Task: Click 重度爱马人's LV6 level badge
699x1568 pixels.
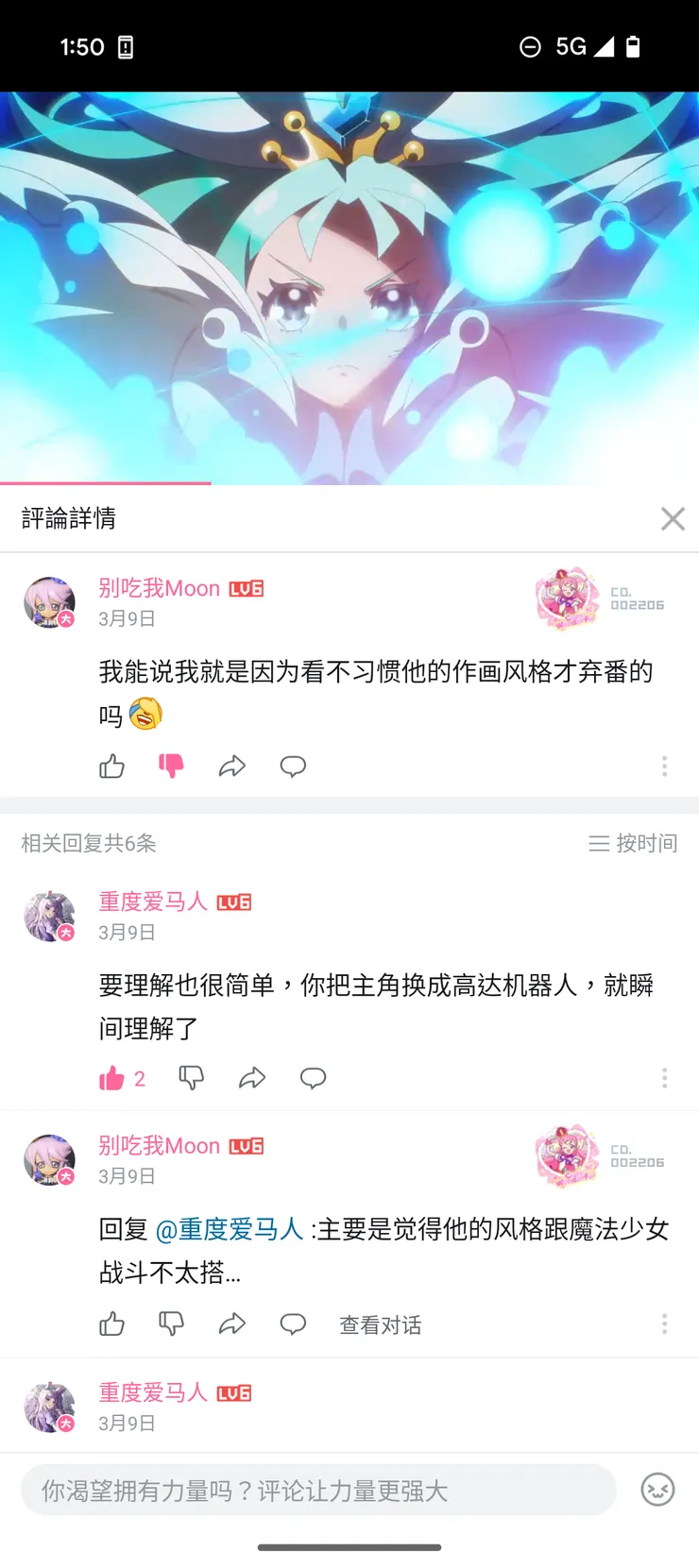Action: point(235,902)
